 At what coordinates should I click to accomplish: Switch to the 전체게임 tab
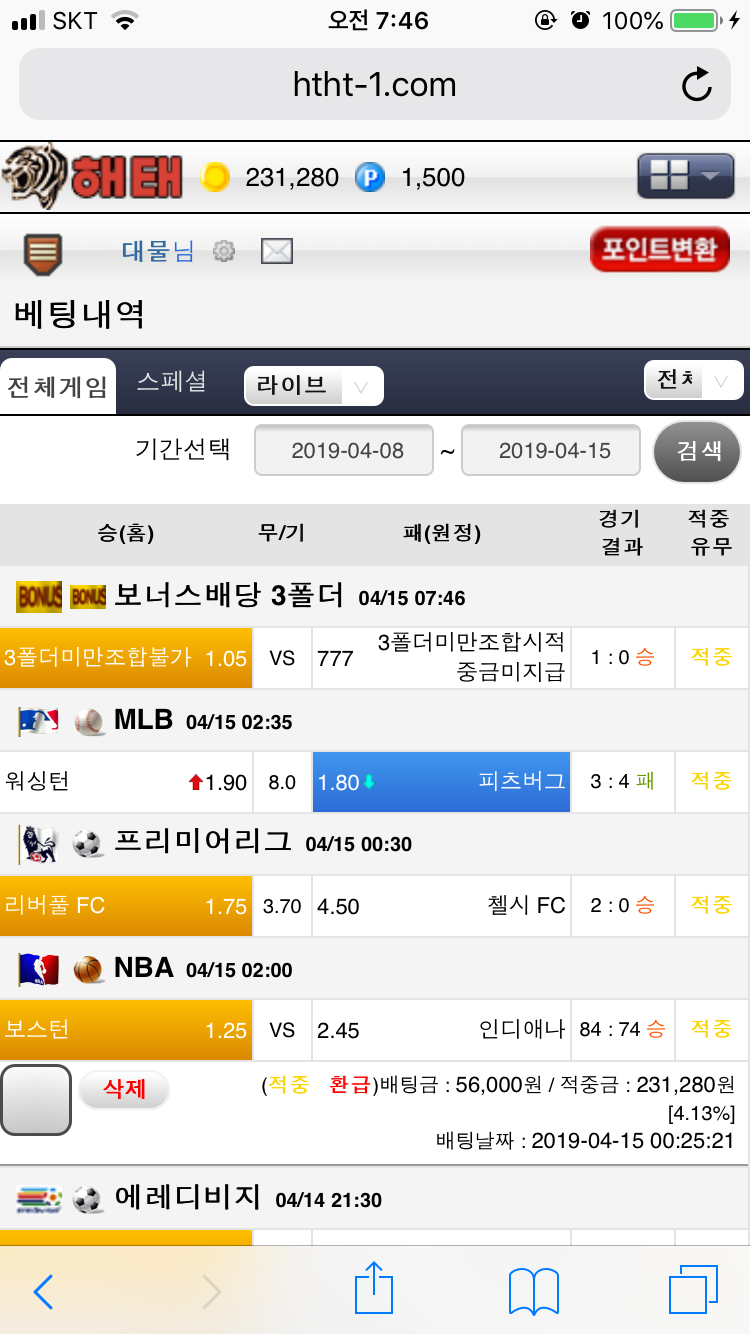pos(57,387)
